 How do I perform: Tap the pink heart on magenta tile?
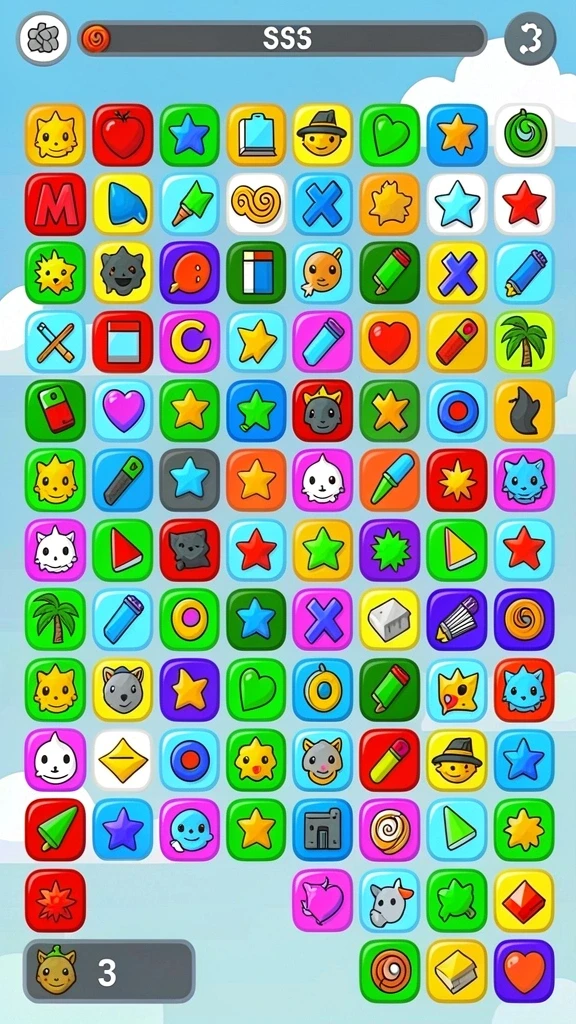323,901
